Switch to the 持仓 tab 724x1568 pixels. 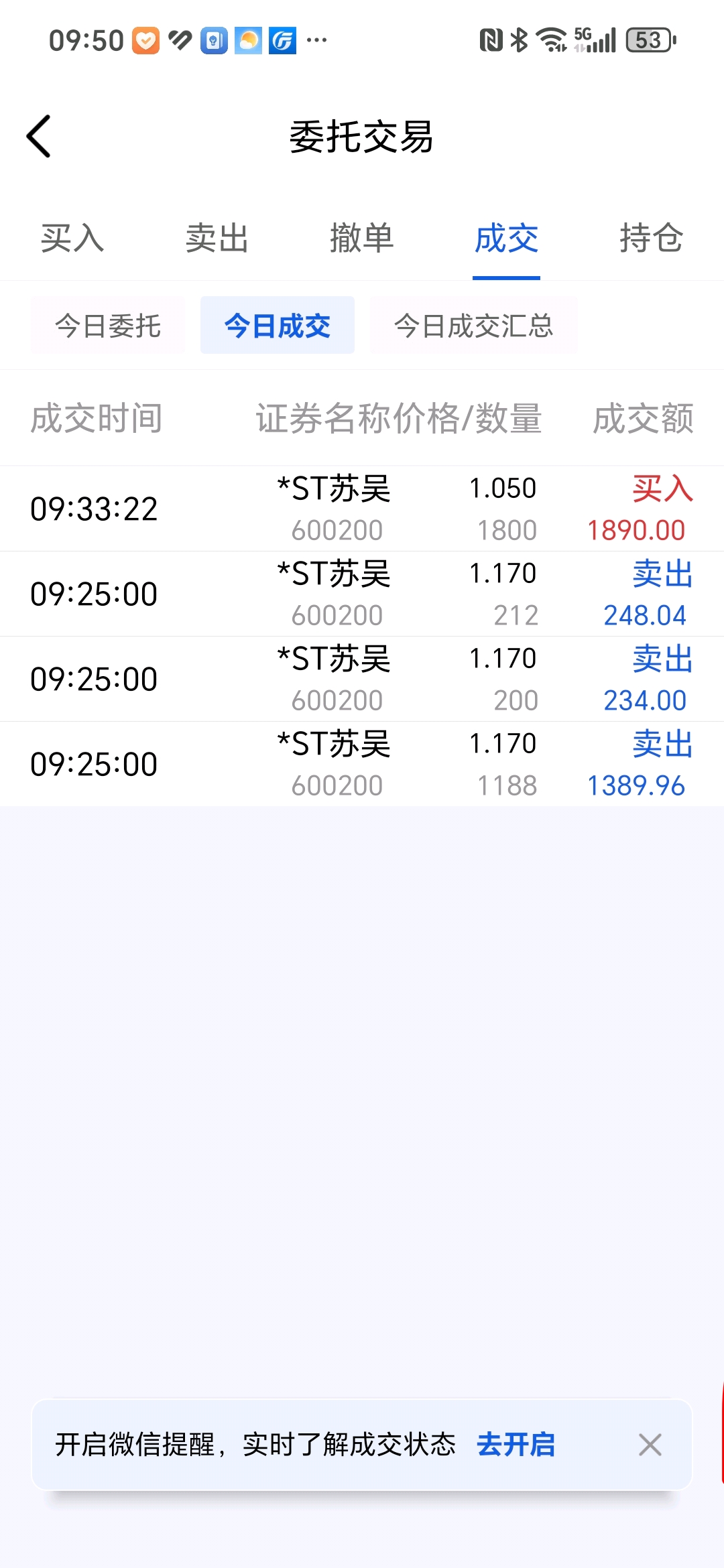point(652,239)
